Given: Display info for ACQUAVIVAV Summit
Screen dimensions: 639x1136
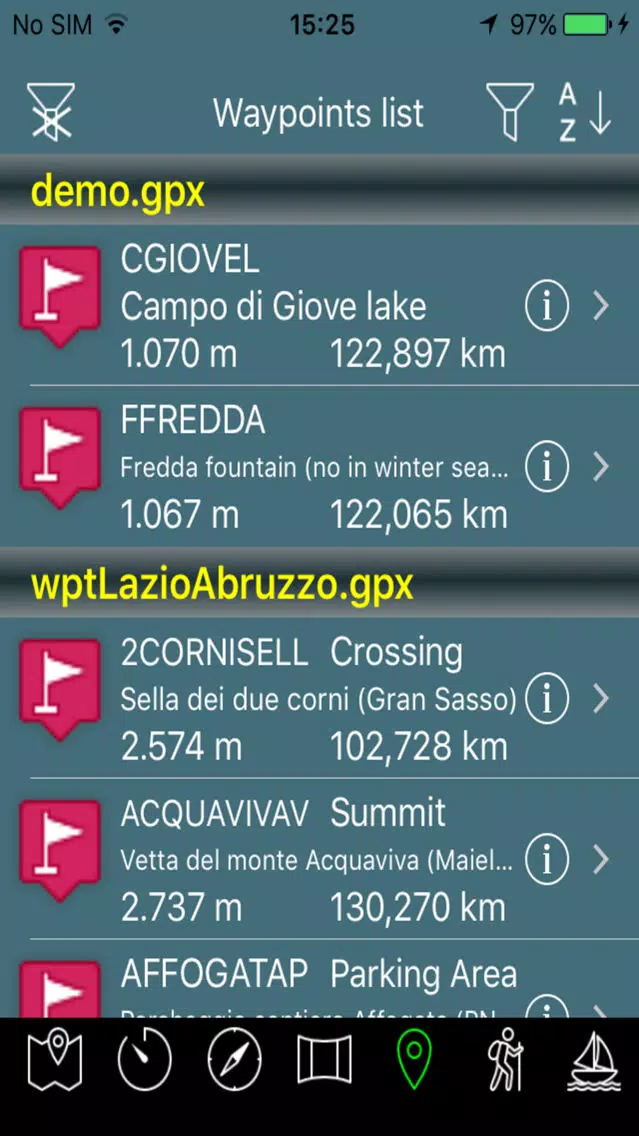Looking at the screenshot, I should pyautogui.click(x=546, y=860).
